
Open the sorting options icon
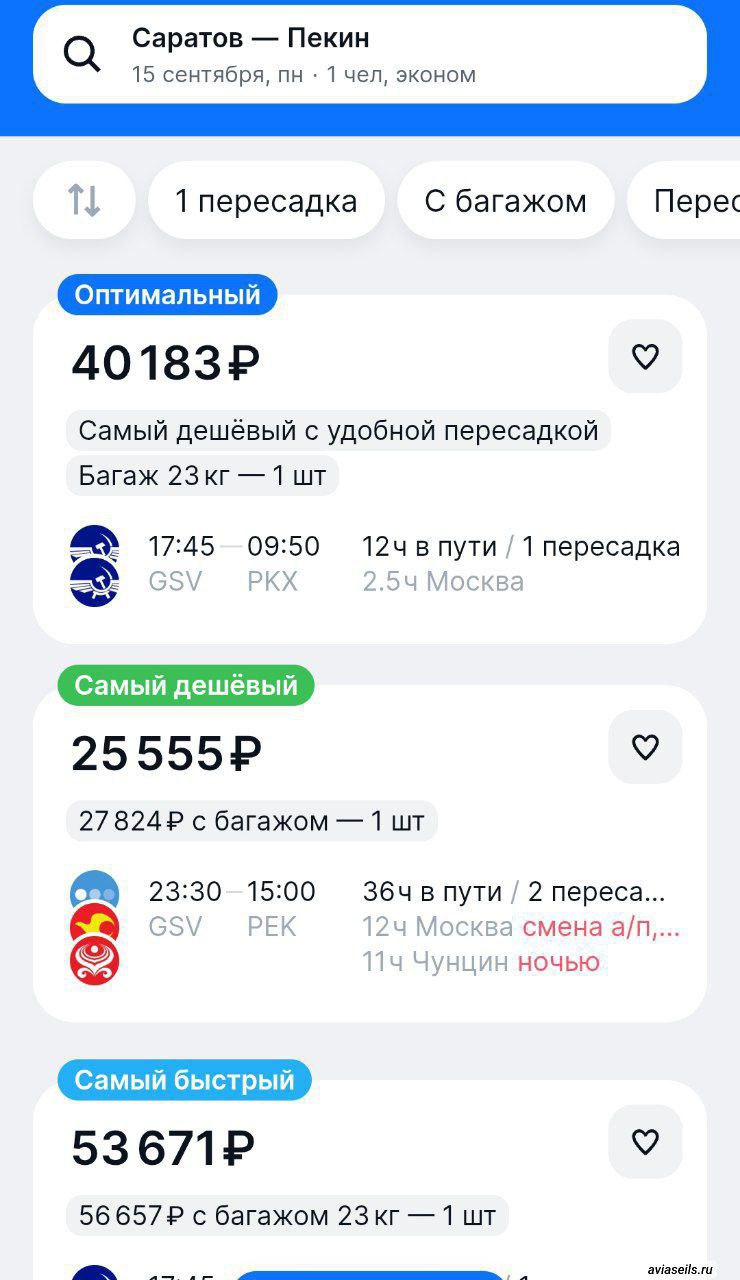tap(84, 200)
